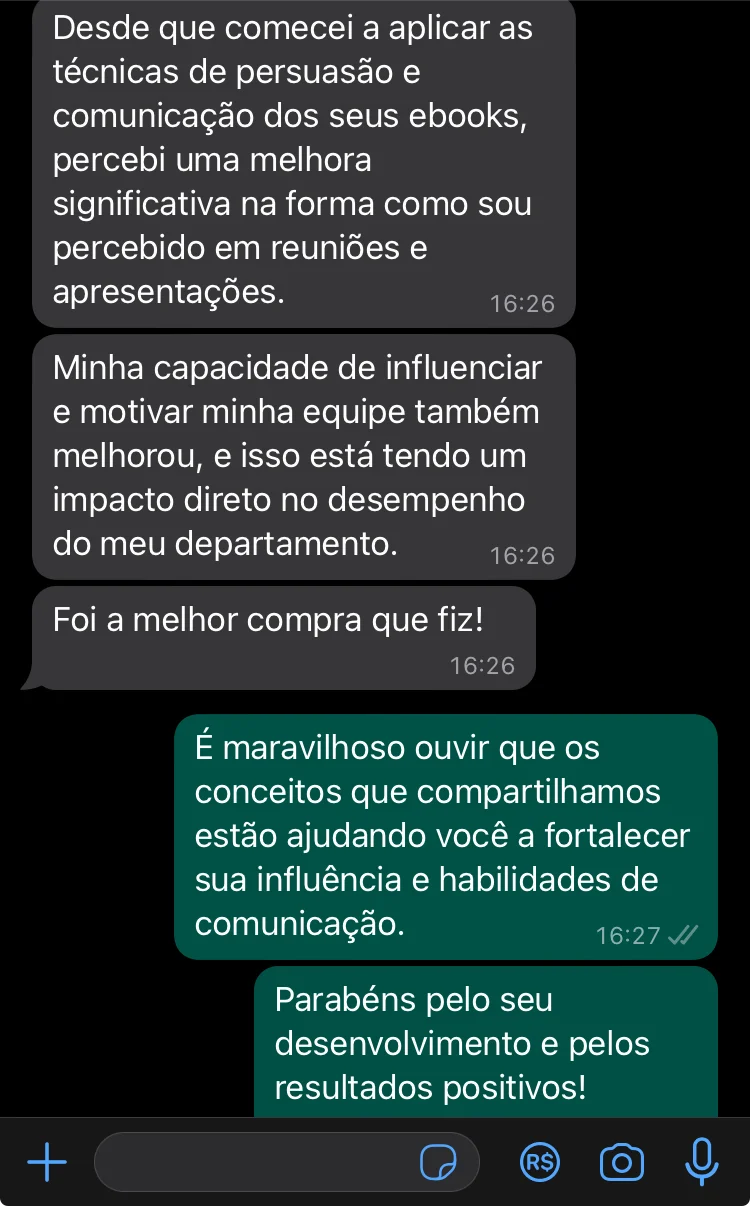750x1206 pixels.
Task: Tap the message text field
Action: tap(255, 1162)
